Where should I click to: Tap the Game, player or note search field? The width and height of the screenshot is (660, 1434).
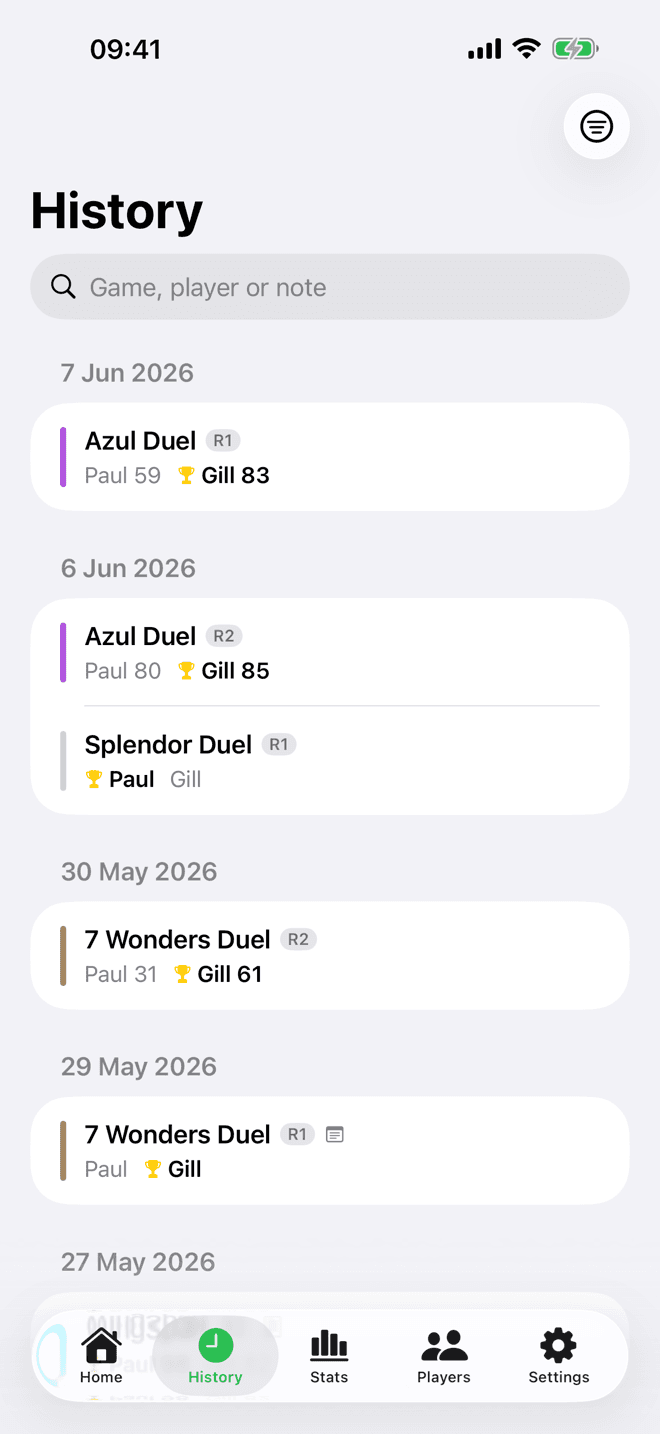click(330, 287)
